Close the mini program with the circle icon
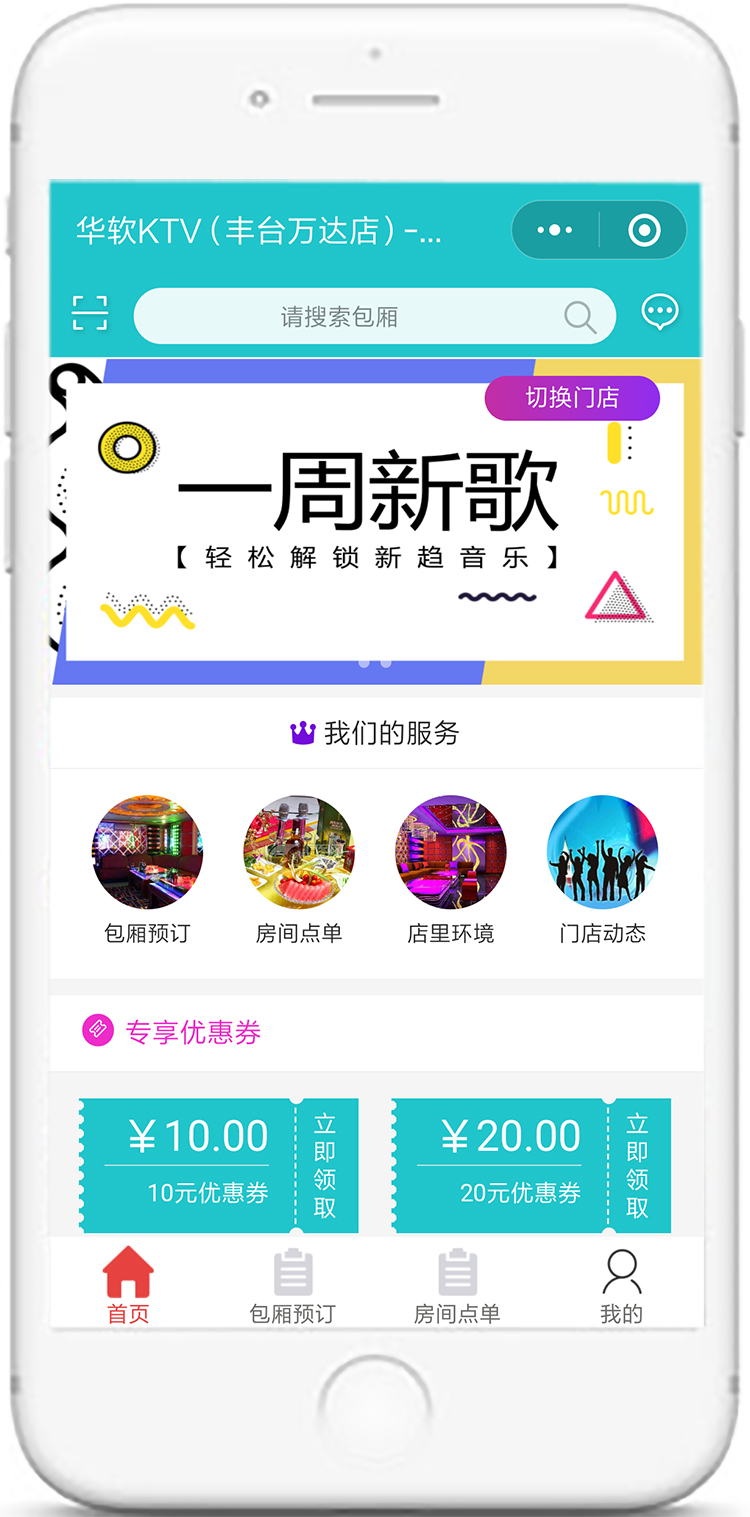The image size is (750, 1517). click(x=644, y=231)
